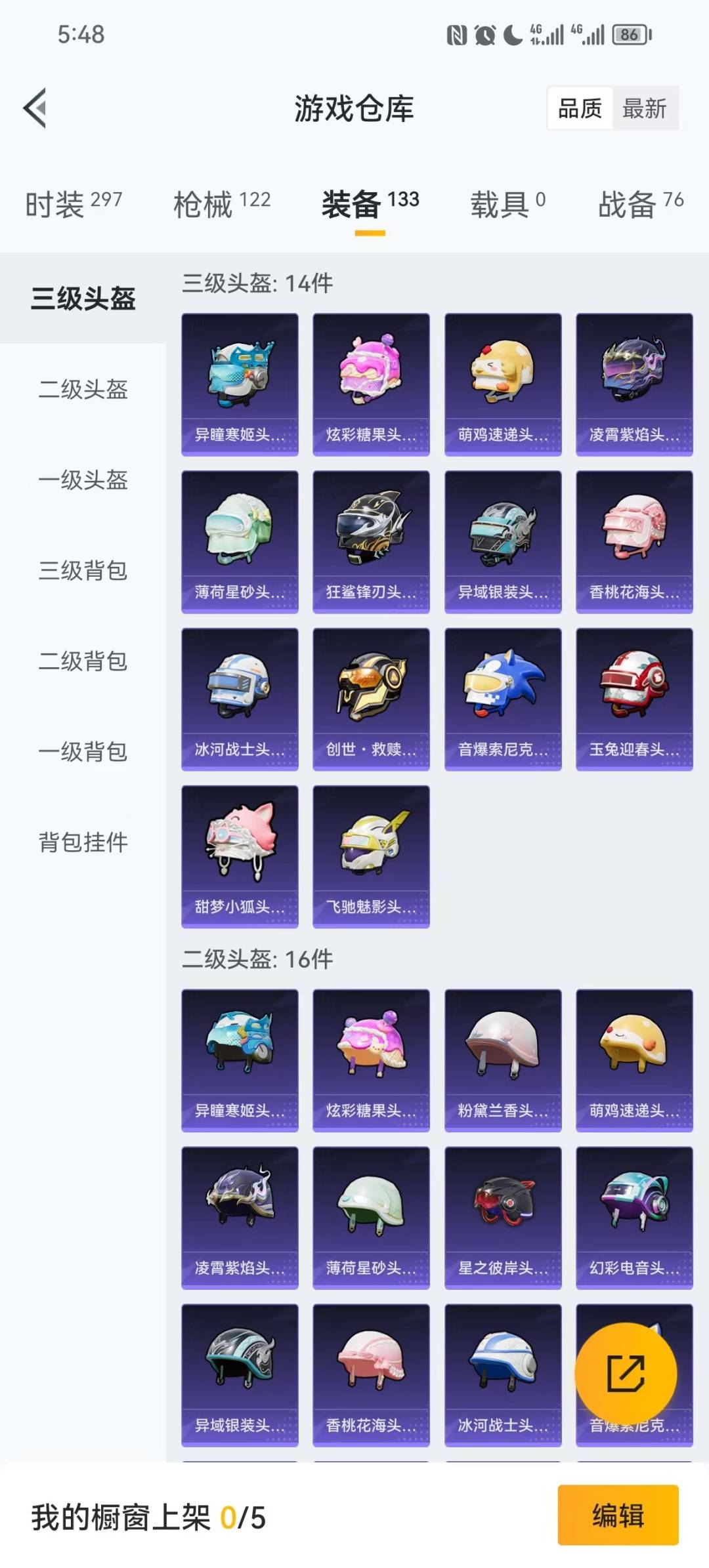Tap the 炫彩糖果 level-2 helmet thumbnail
This screenshot has height=1568, width=709.
tap(371, 1060)
